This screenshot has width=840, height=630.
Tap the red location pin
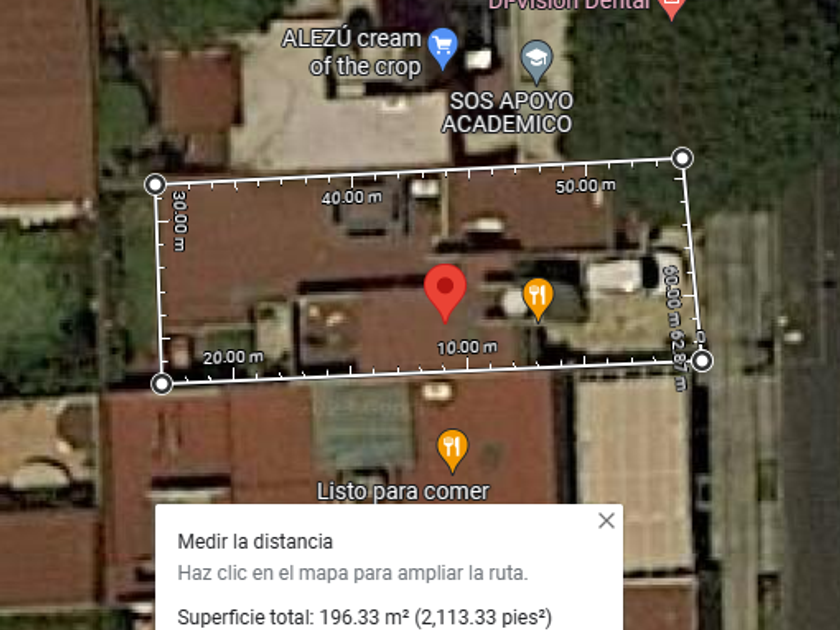(x=445, y=291)
